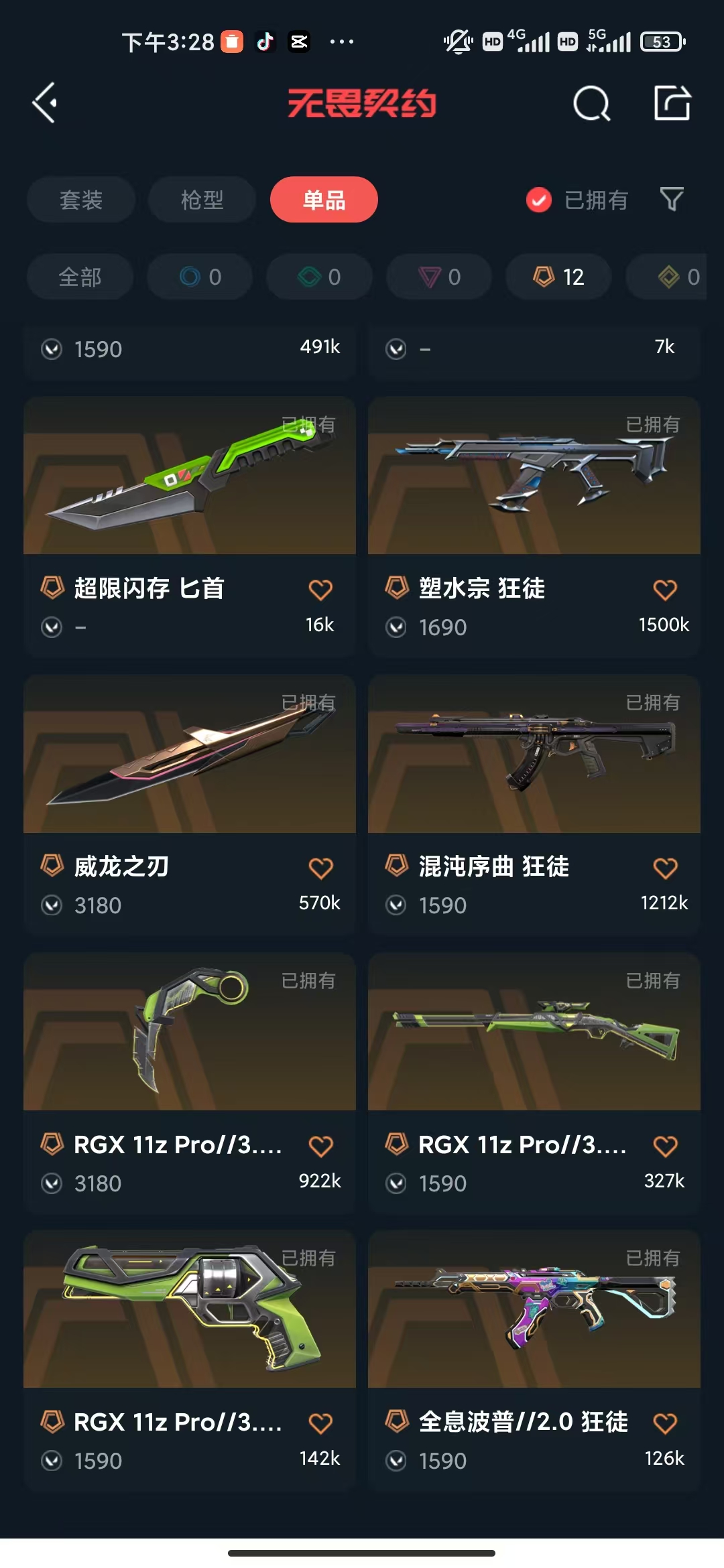
Task: Open the RGX 11z Pro card priced 3180
Action: 190,1083
